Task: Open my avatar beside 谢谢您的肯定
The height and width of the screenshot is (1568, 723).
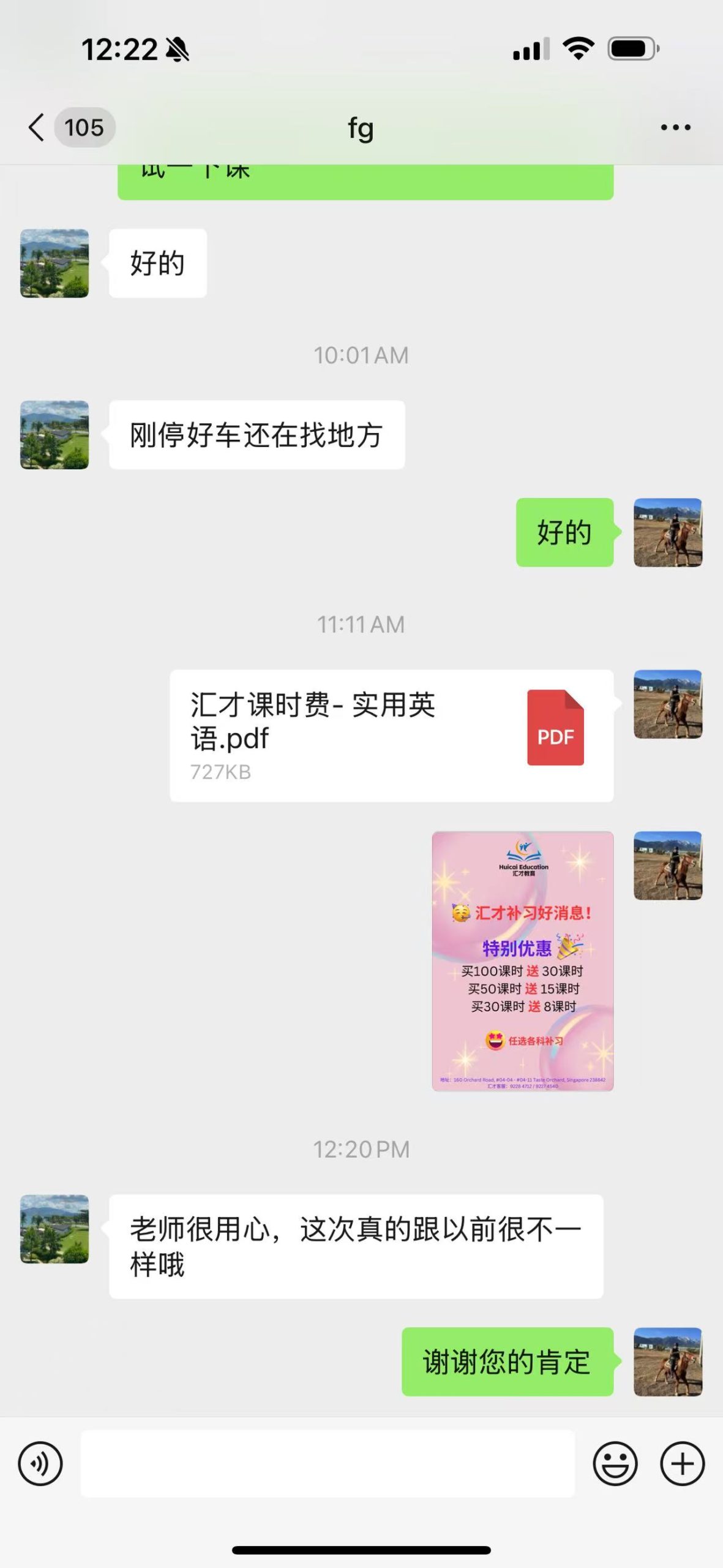Action: pyautogui.click(x=667, y=1362)
